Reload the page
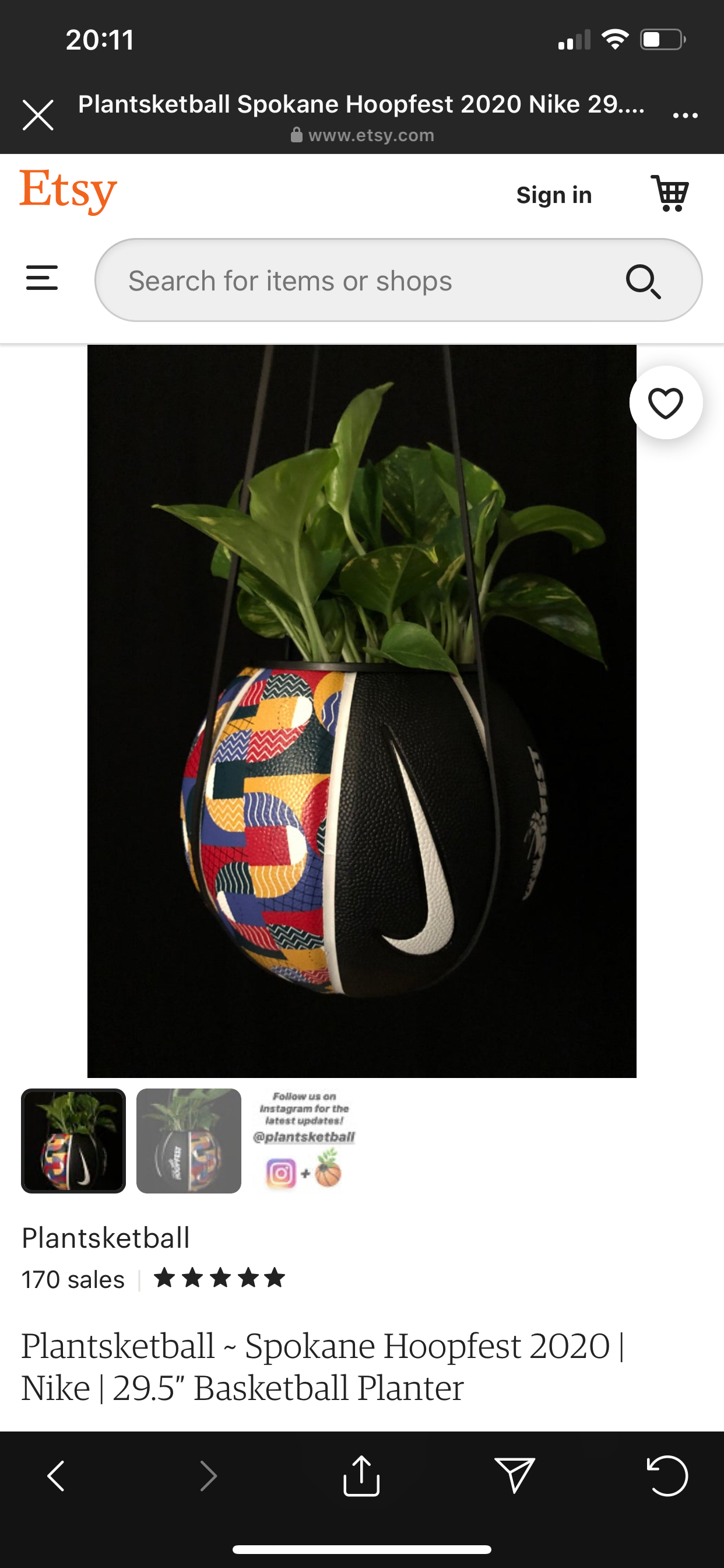 pyautogui.click(x=667, y=1476)
